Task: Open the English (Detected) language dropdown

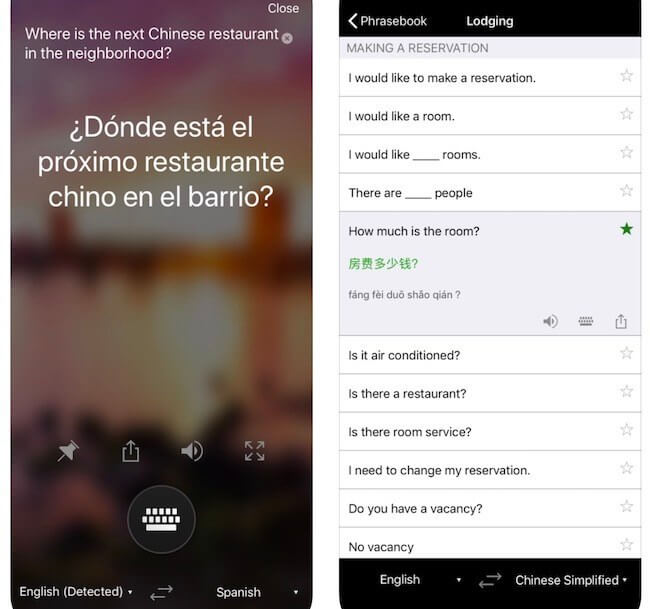Action: coord(77,592)
